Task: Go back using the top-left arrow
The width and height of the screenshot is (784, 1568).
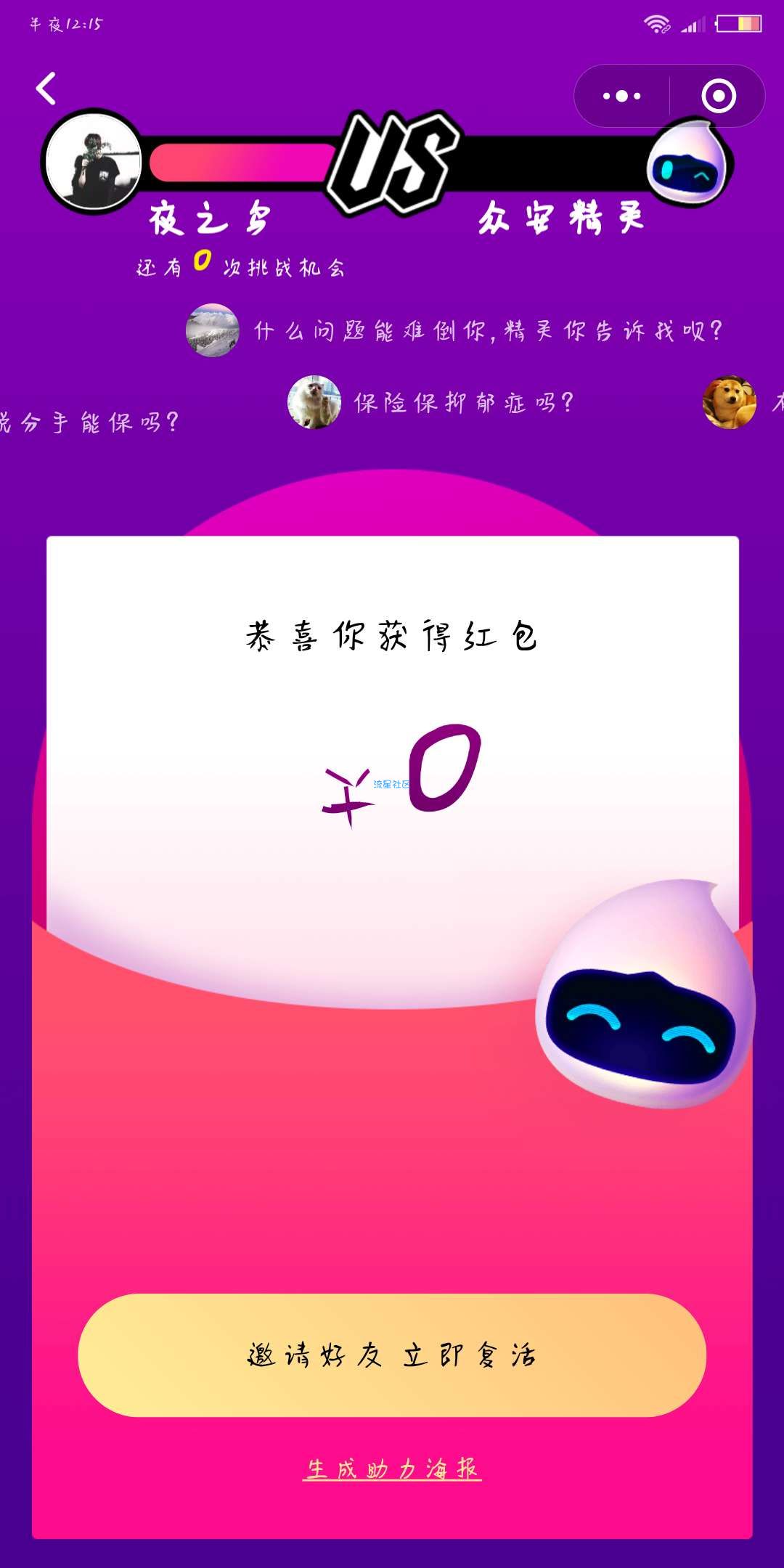Action: 46,89
